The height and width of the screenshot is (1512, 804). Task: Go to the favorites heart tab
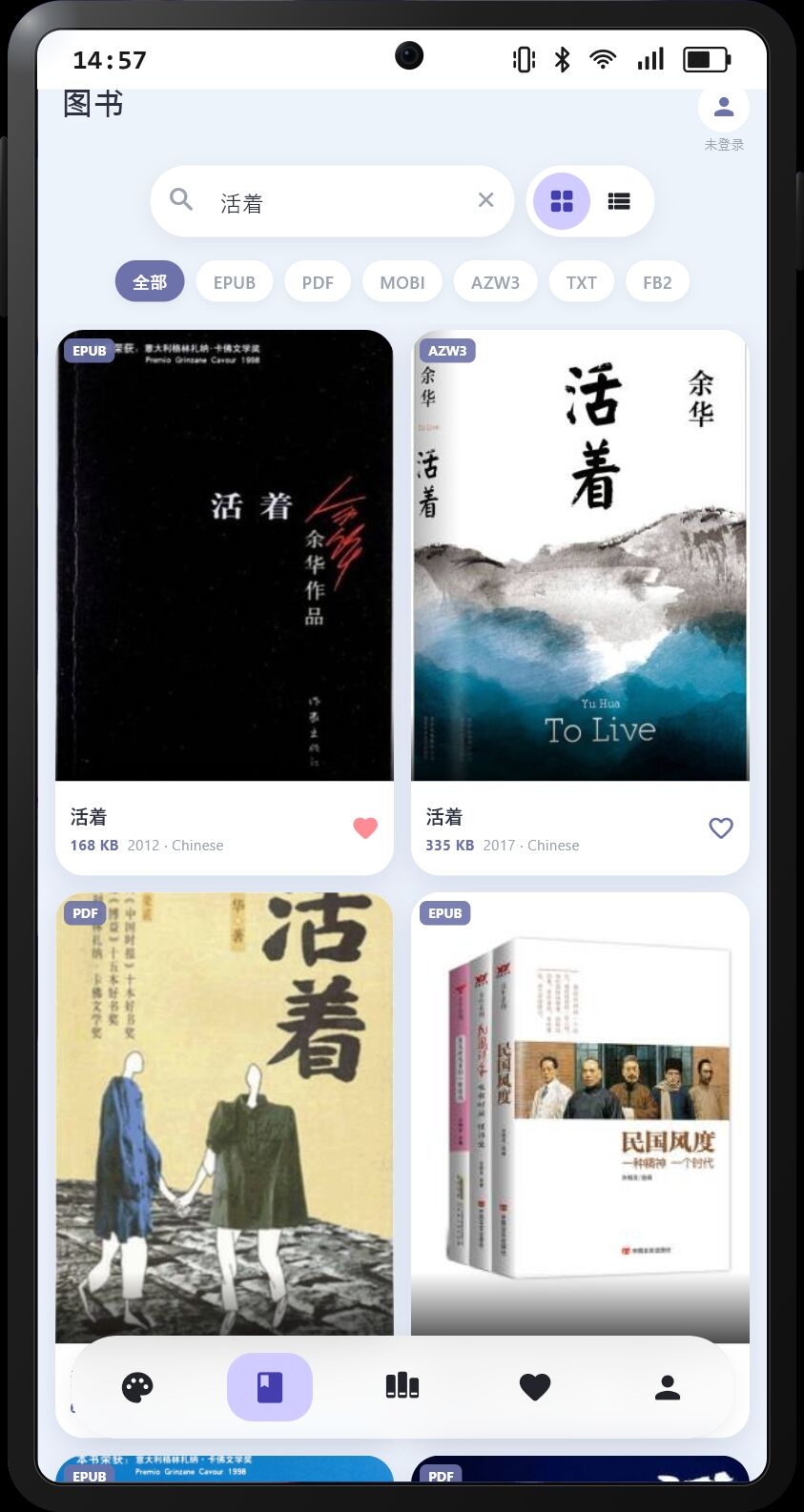(x=535, y=1387)
